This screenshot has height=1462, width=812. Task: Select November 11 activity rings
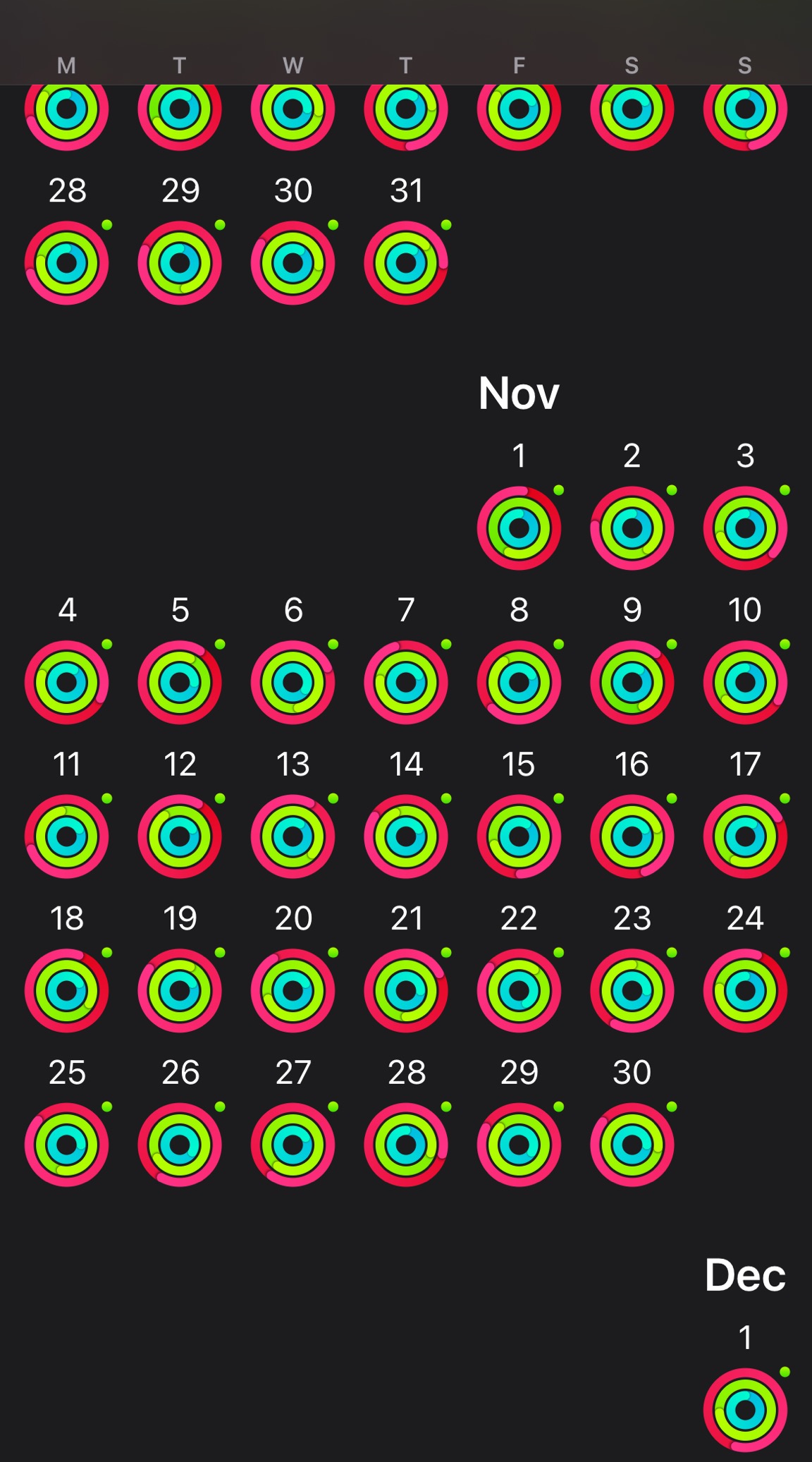tap(67, 836)
